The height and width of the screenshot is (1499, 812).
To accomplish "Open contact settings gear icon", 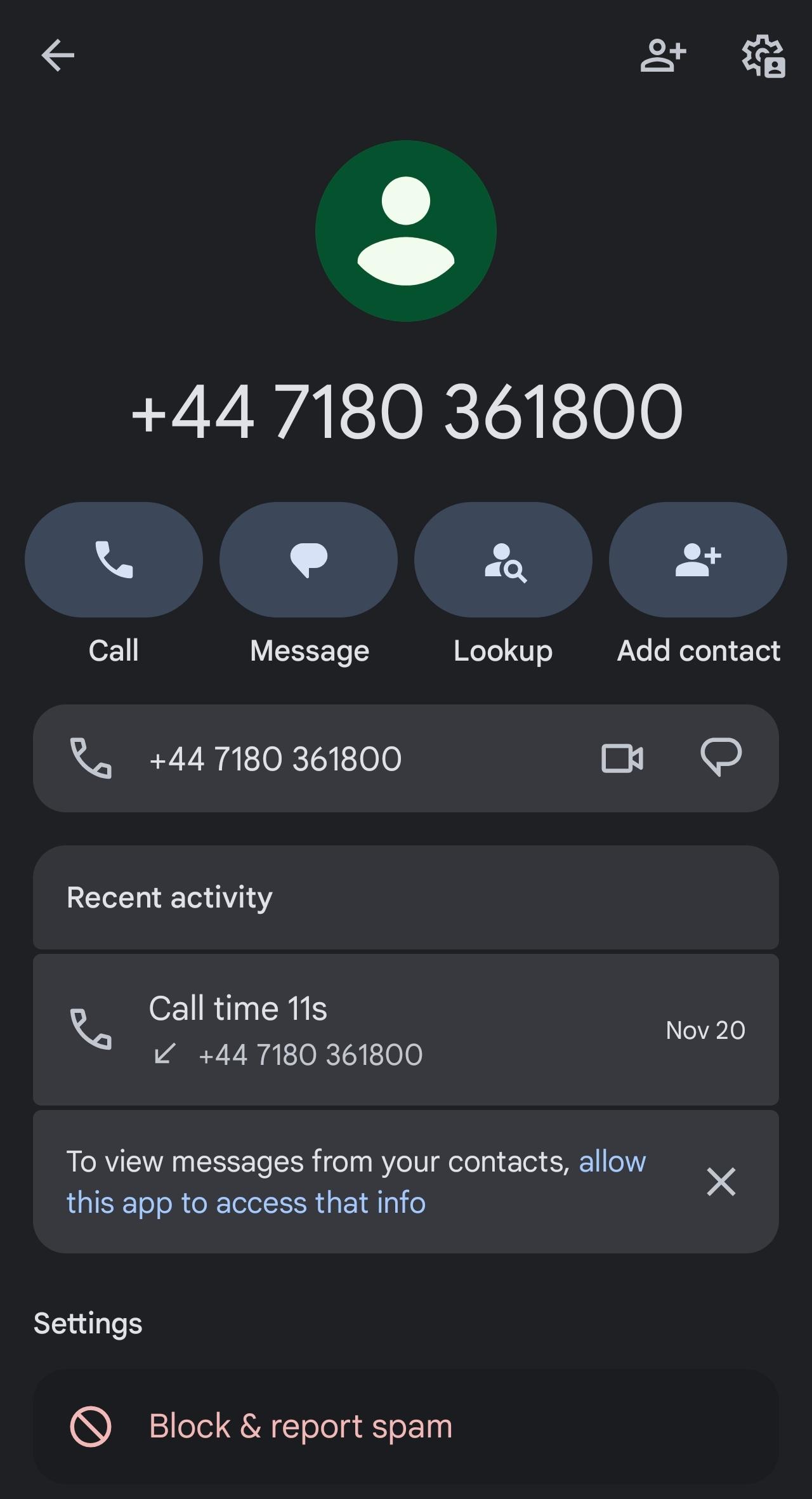I will tap(763, 56).
